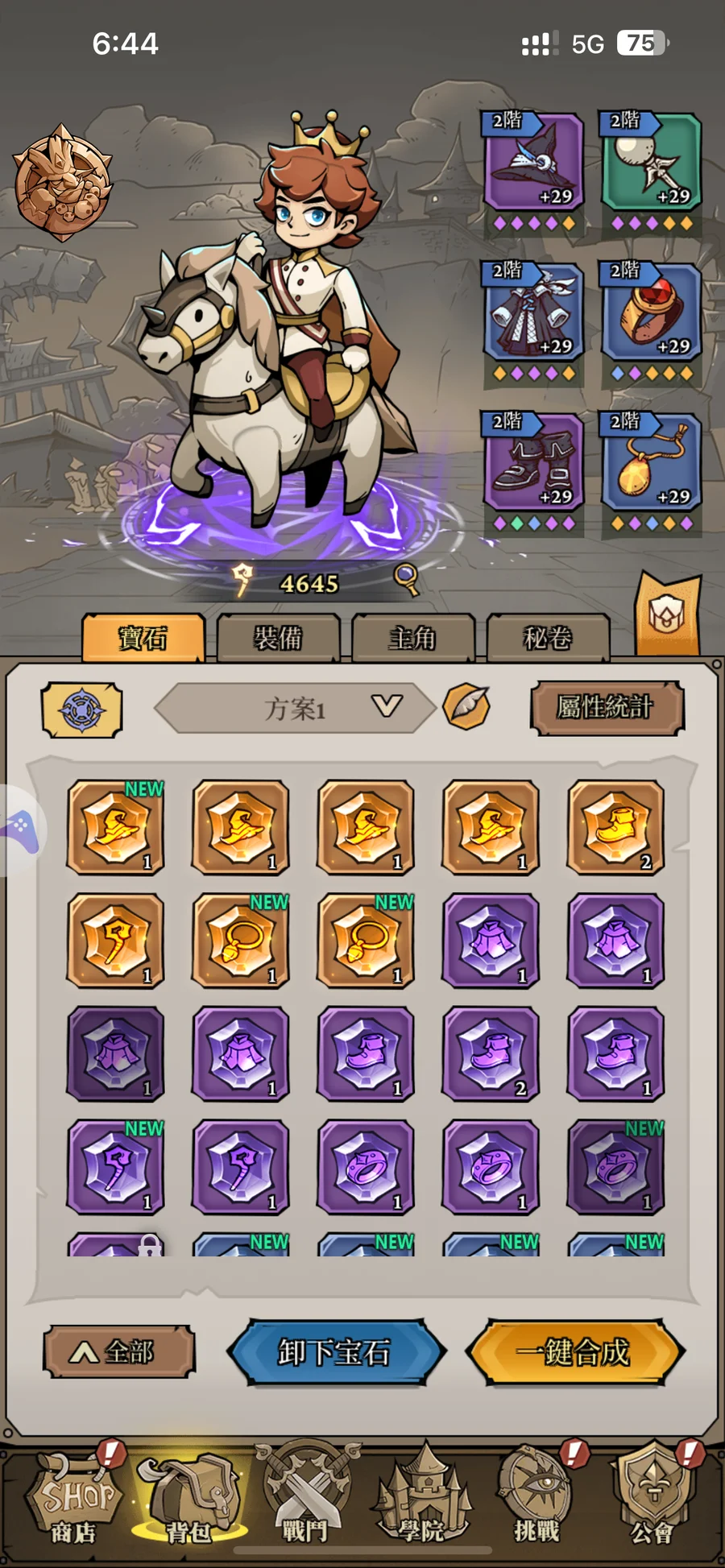Viewport: 725px width, 1568px height.
Task: Tap the magnifier next to power 4645
Action: (x=406, y=578)
